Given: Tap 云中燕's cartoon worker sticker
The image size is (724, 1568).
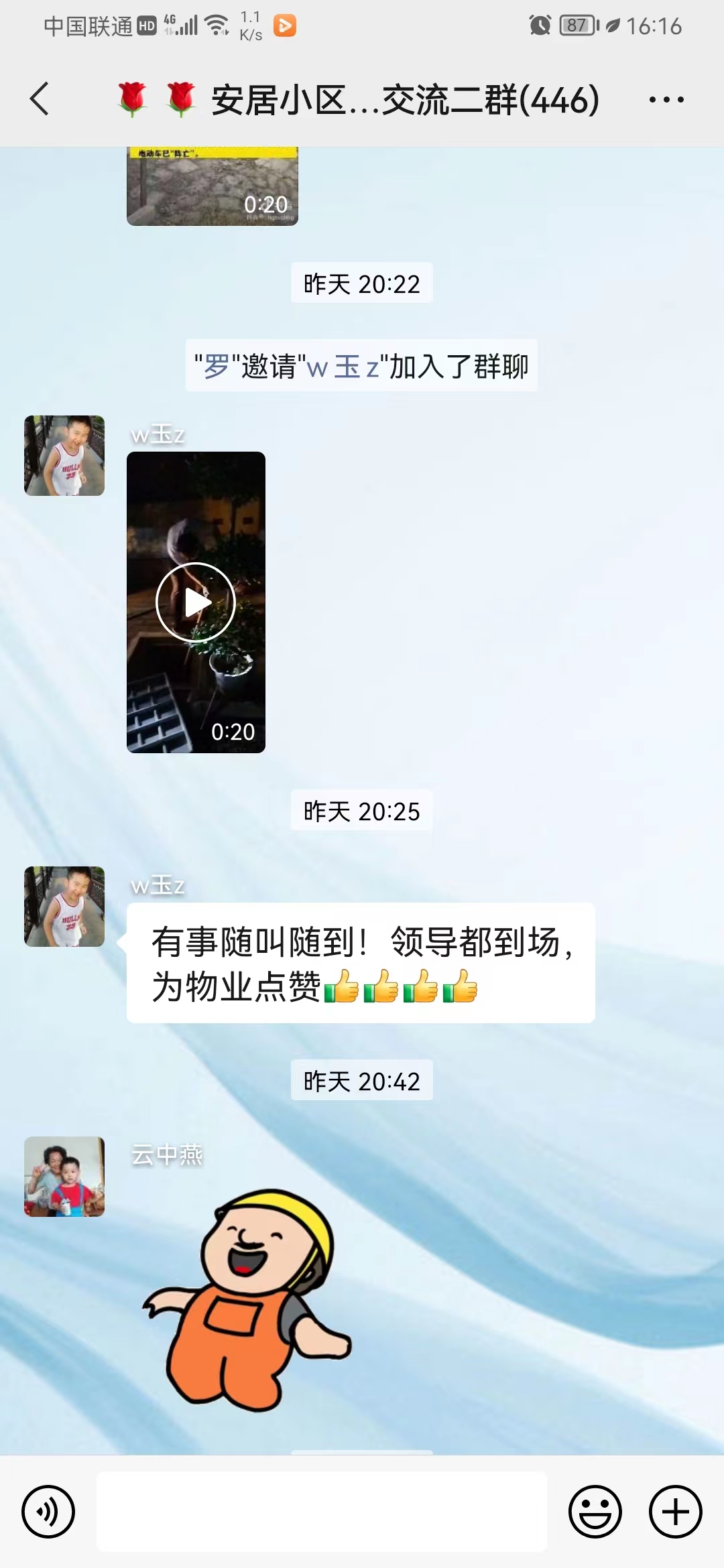Looking at the screenshot, I should (x=248, y=1300).
